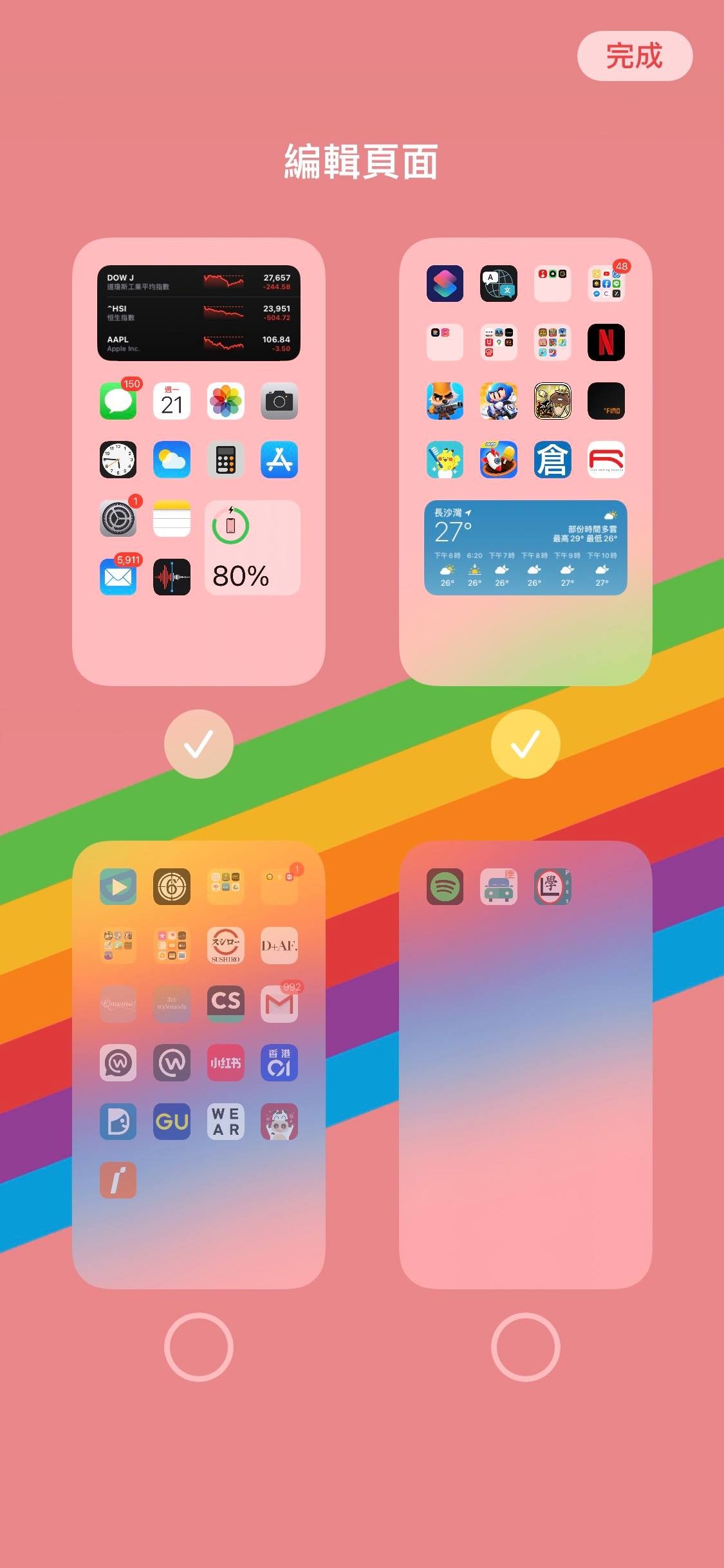Uncheck the page with the weather widget

click(525, 744)
